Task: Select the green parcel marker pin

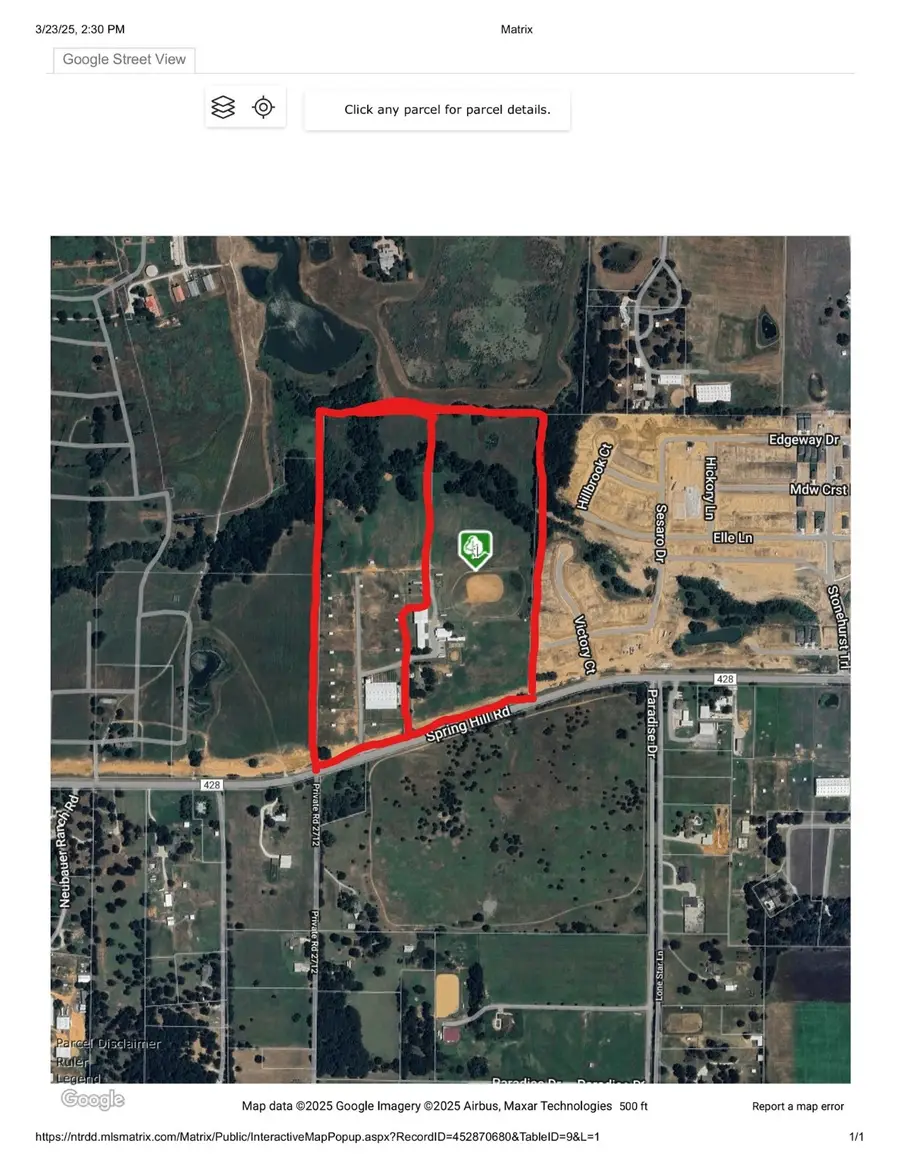Action: tap(473, 548)
